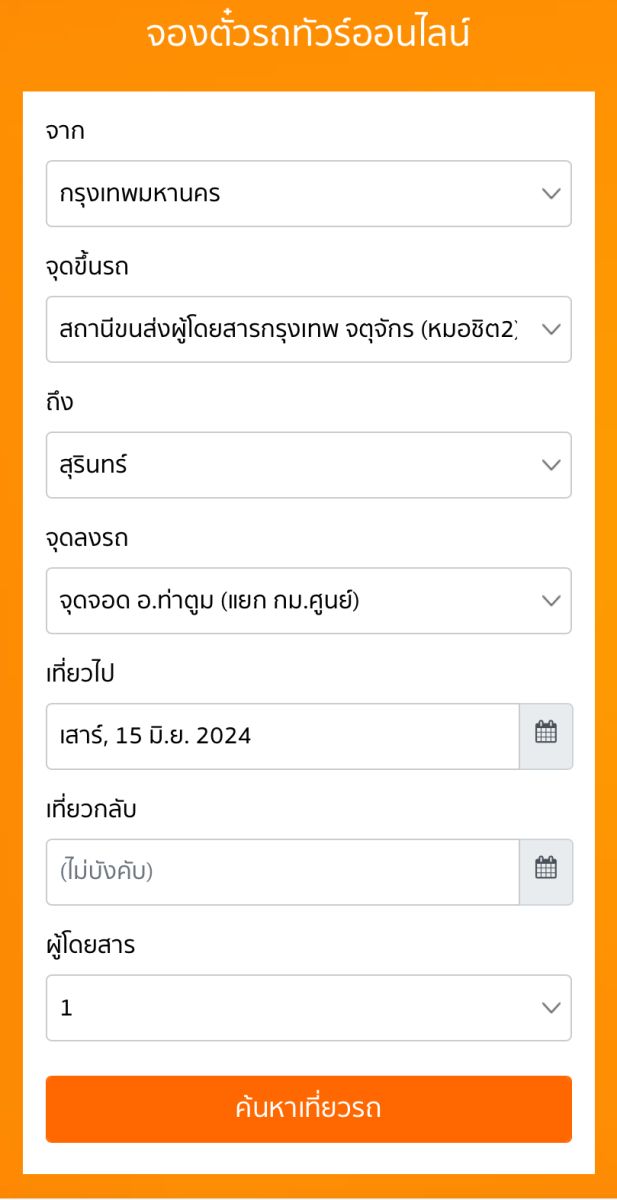The height and width of the screenshot is (1200, 617).
Task: Open the calendar icon for เที่ยวไป
Action: click(x=546, y=736)
